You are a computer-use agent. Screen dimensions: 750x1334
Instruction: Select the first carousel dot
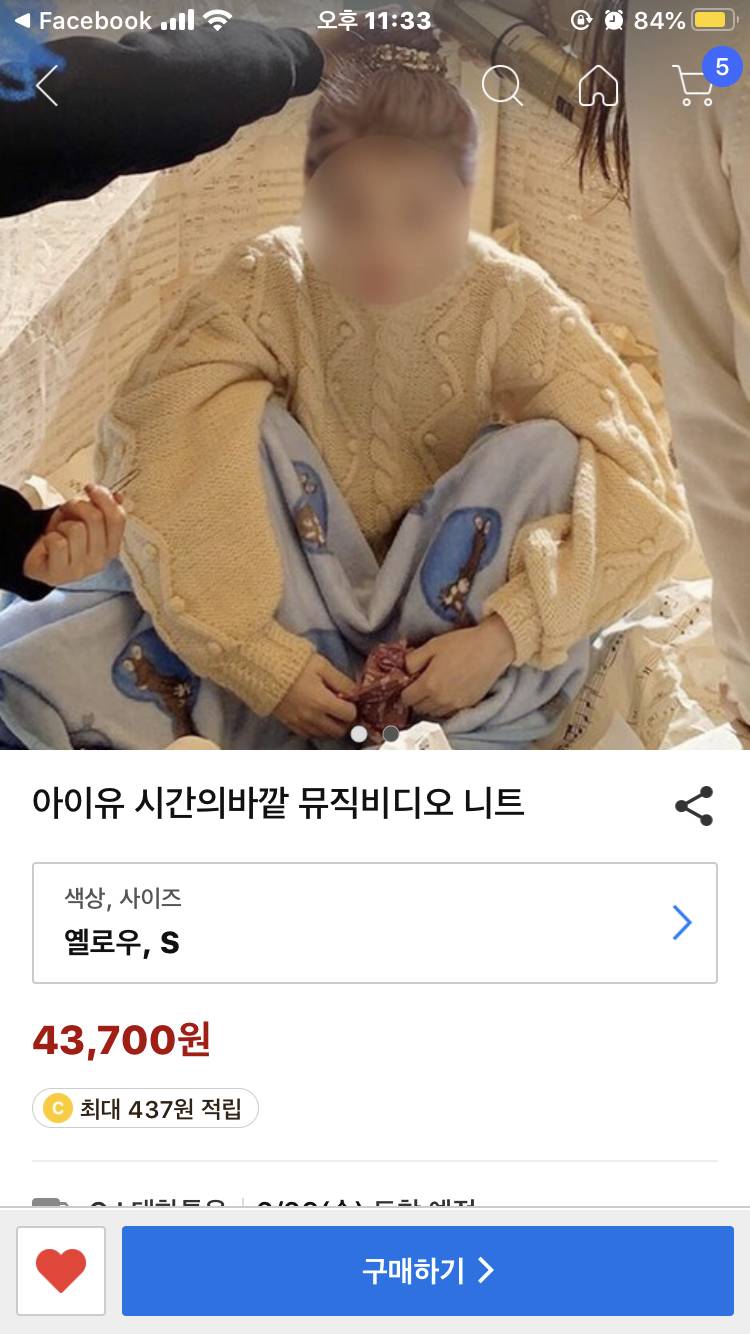point(359,734)
